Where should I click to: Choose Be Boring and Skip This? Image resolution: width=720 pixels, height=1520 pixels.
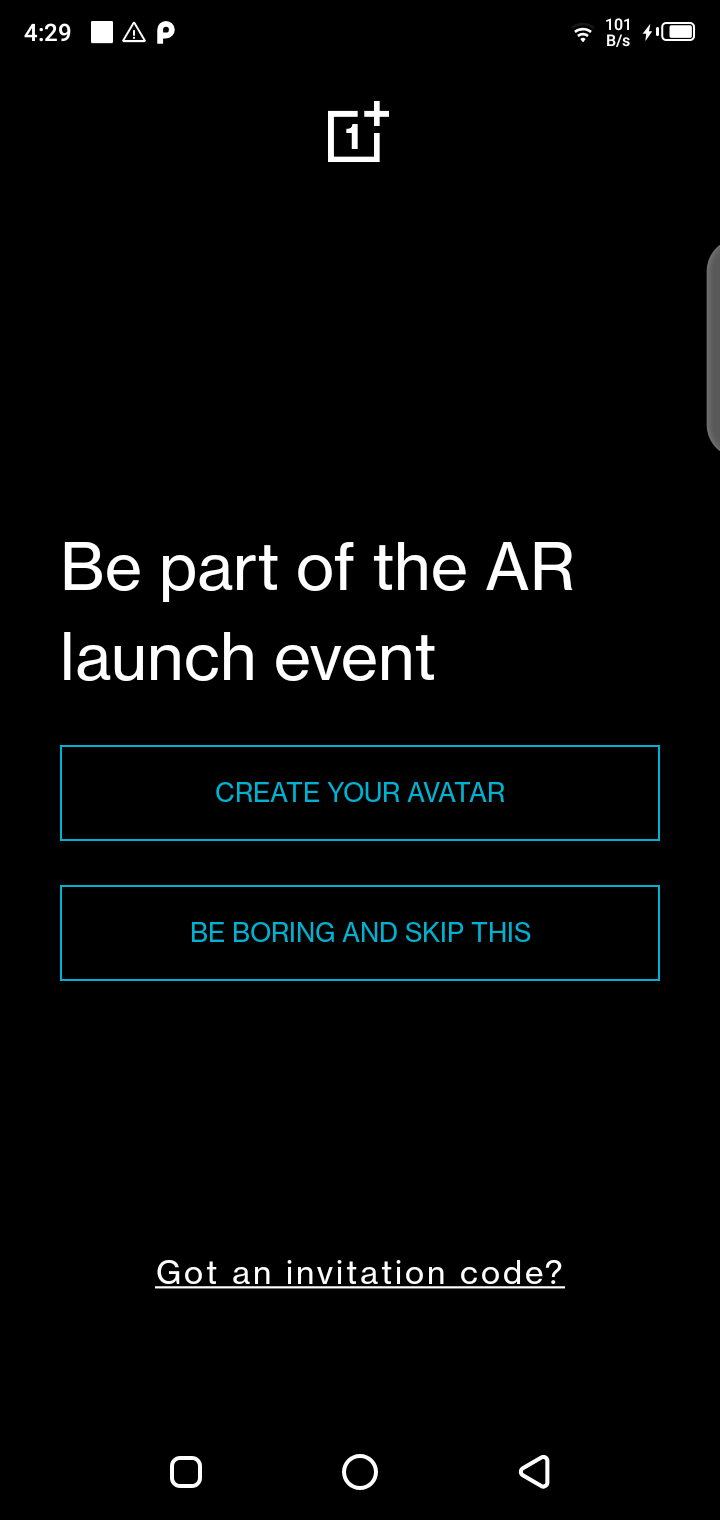(360, 933)
